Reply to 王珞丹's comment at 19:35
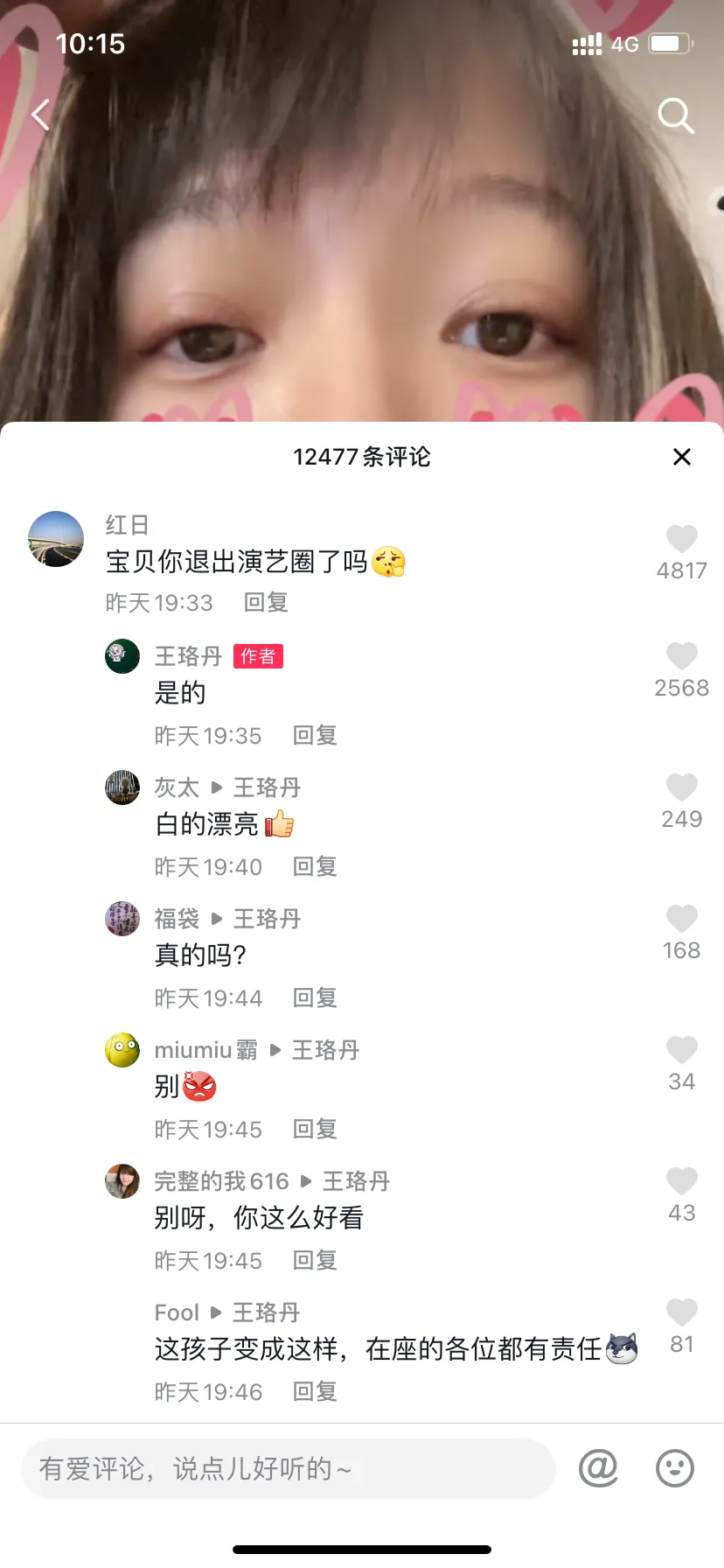Viewport: 724px width, 1568px height. [315, 735]
